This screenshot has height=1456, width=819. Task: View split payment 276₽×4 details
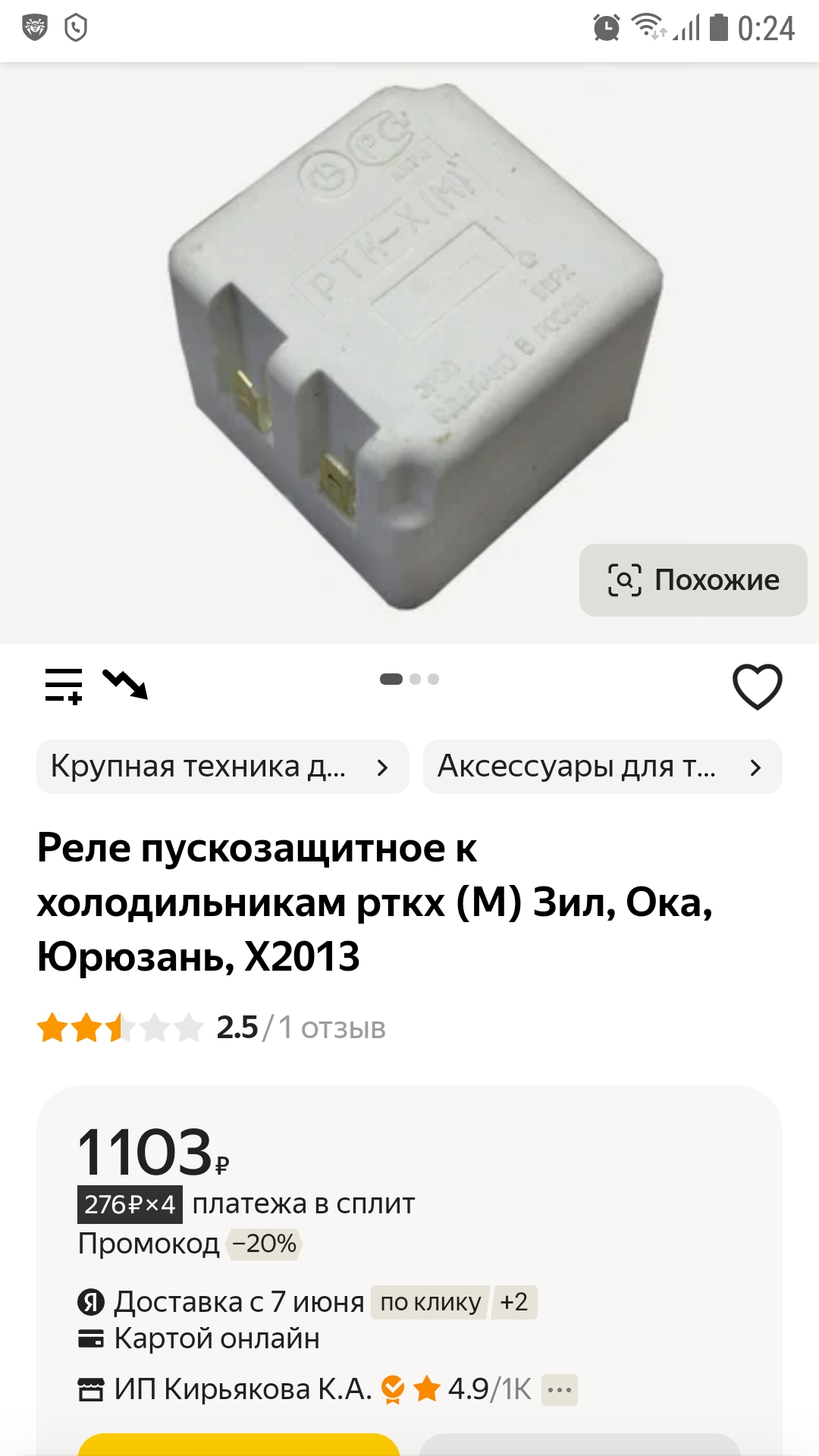(x=130, y=1204)
